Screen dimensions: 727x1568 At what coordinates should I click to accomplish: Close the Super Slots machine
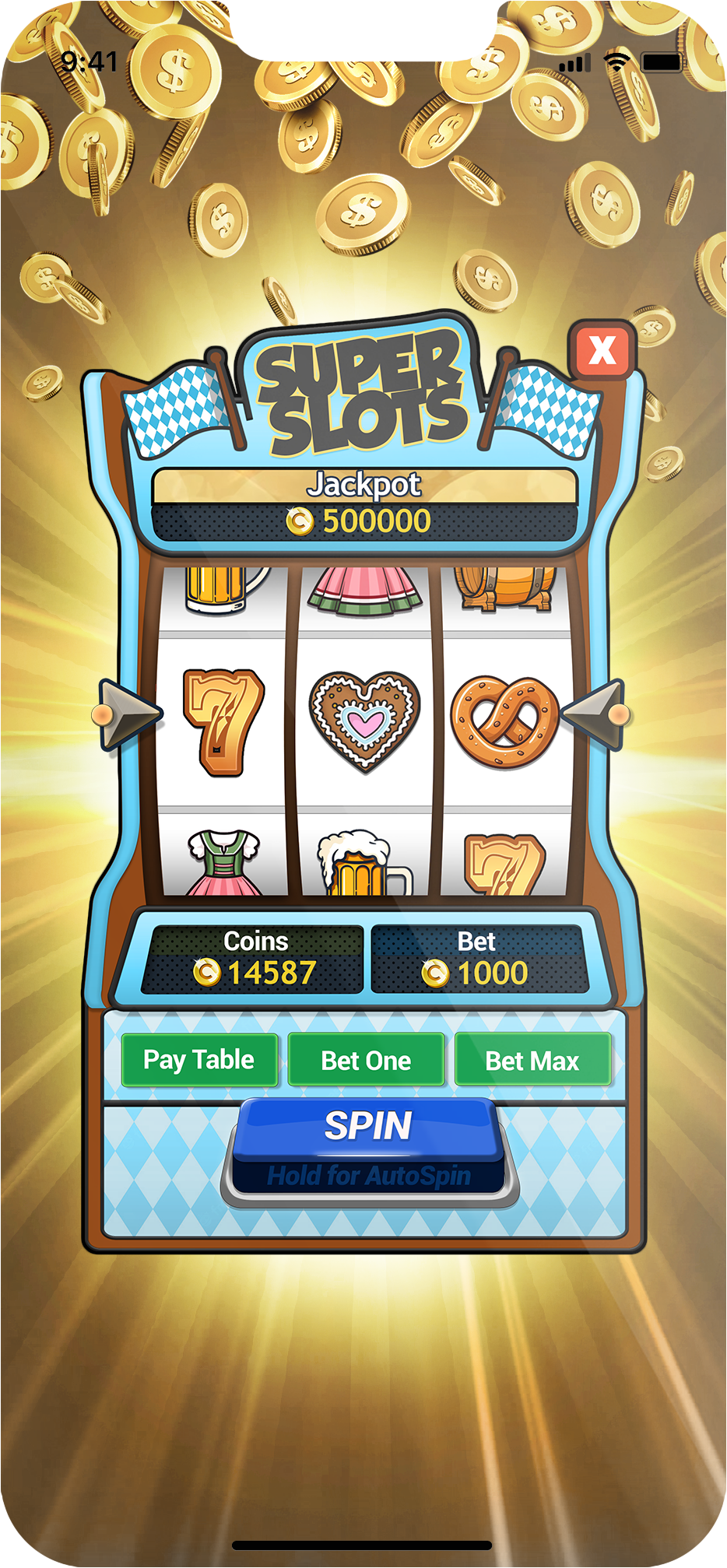602,350
